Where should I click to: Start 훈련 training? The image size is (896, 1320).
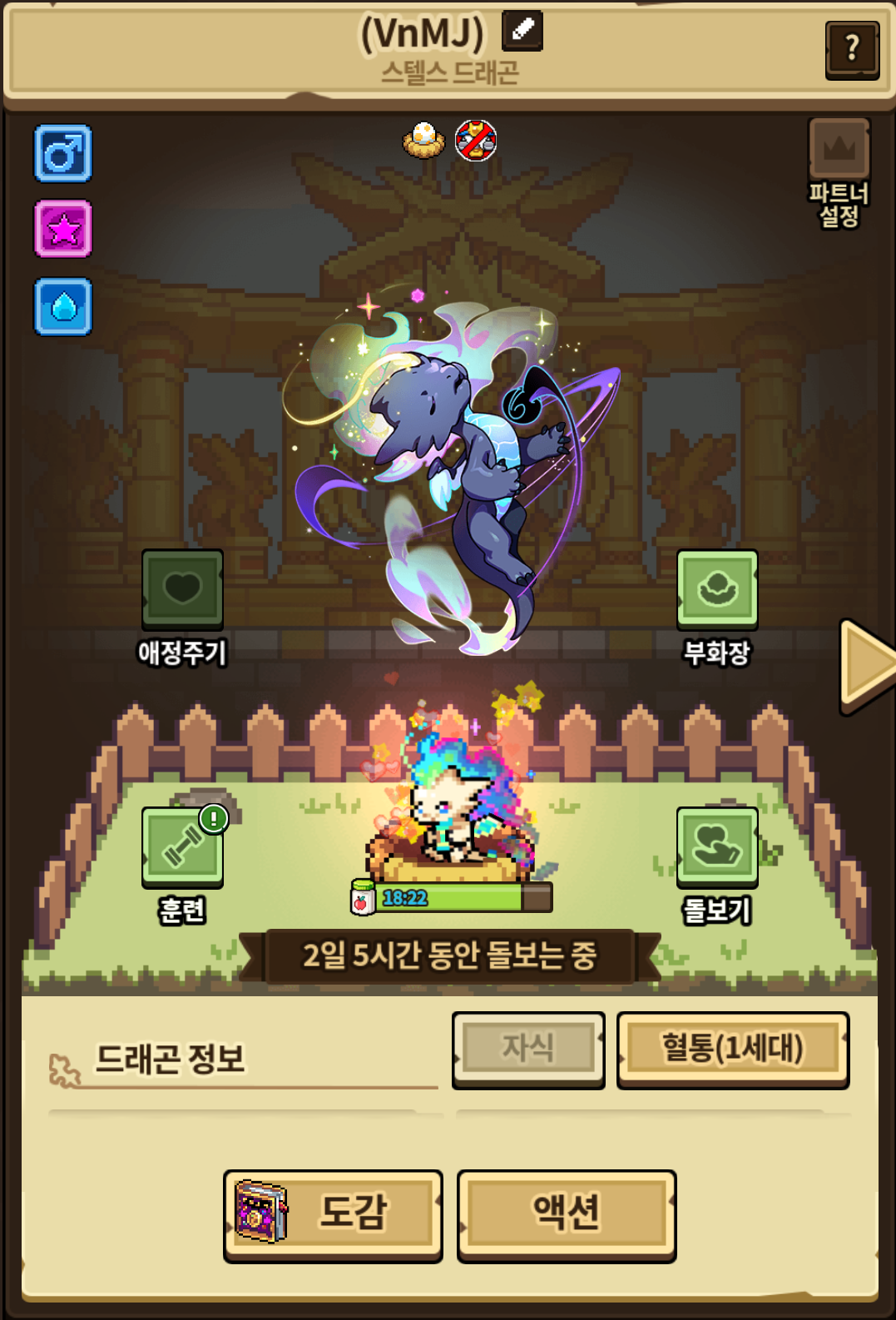(x=182, y=866)
